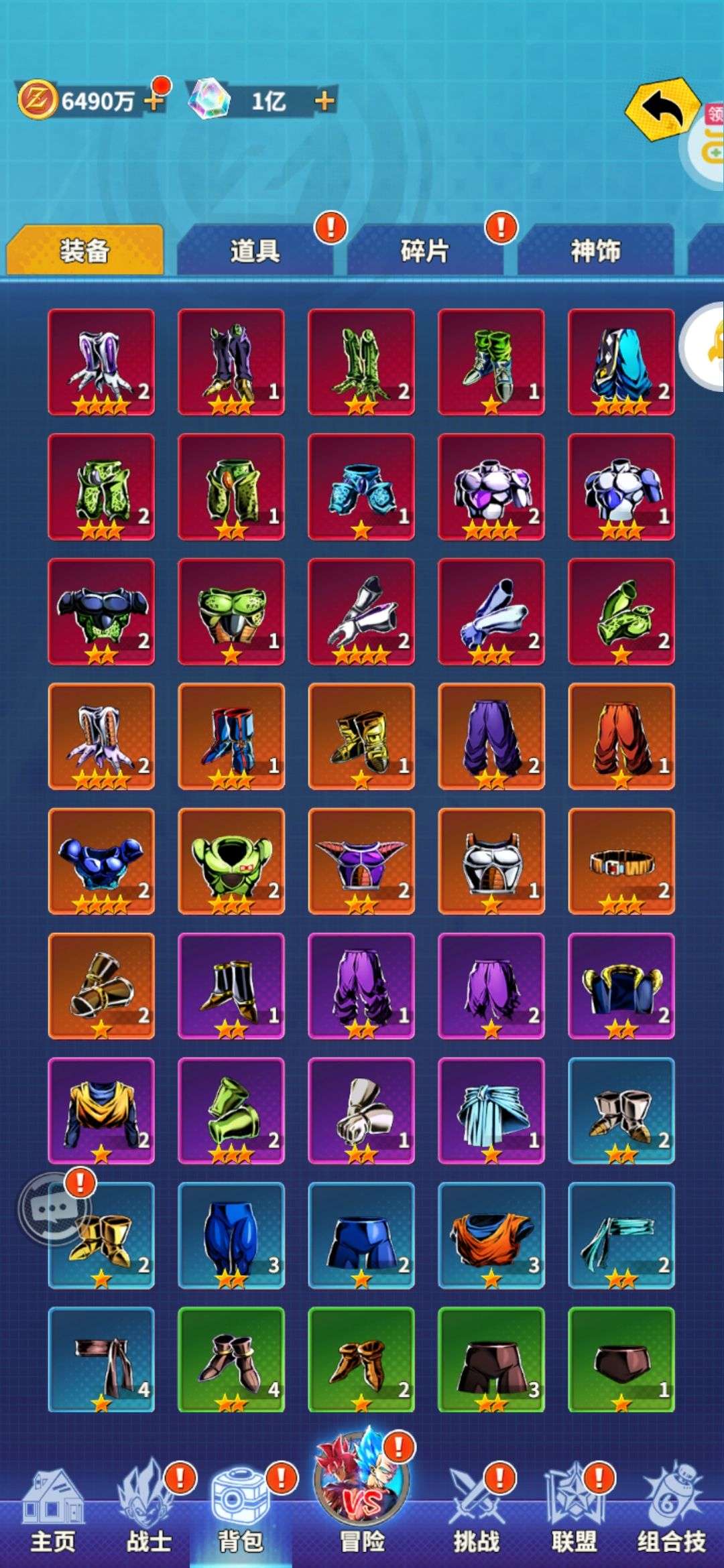Screen dimensions: 724x1568
Task: Add more crystals with the plus icon
Action: point(324,101)
